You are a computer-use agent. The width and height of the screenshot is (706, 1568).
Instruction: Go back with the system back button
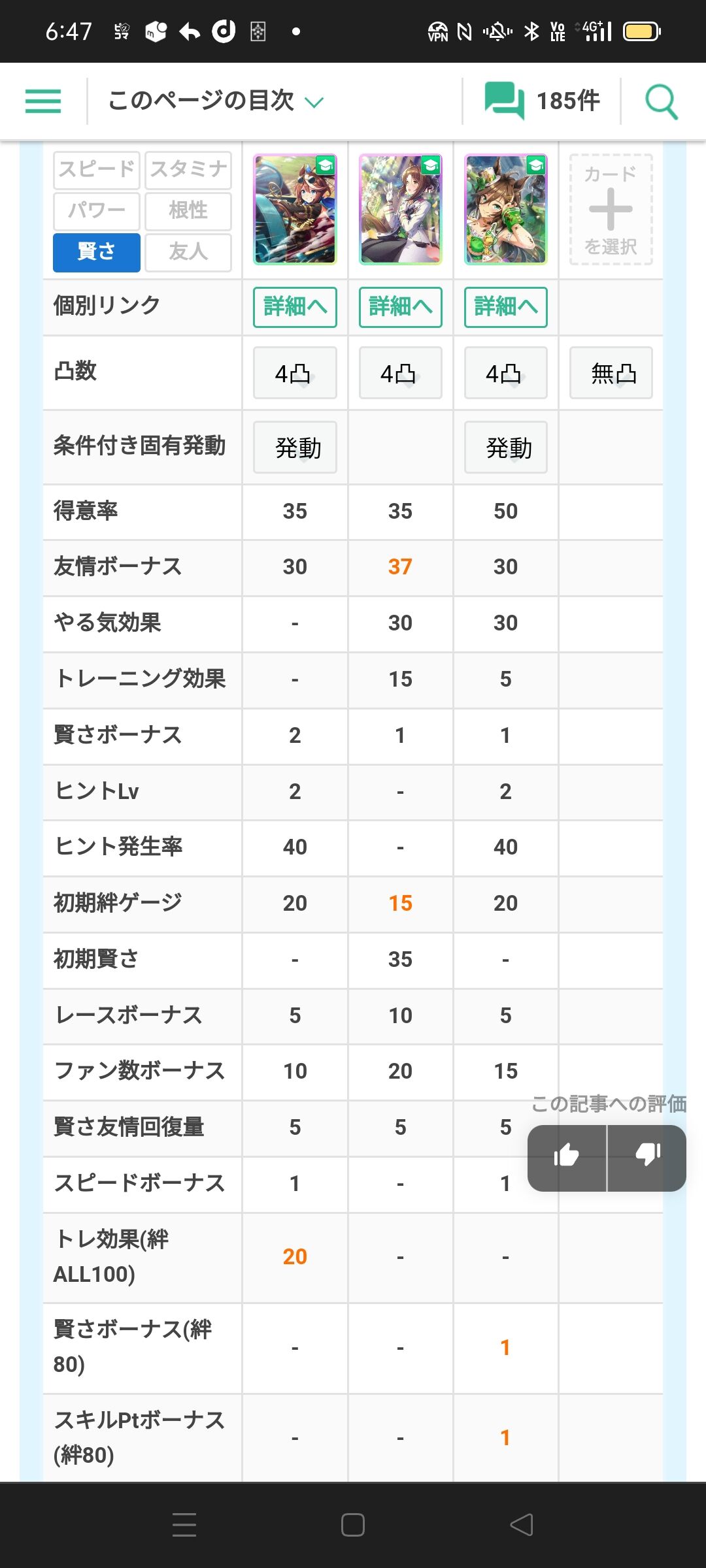pos(522,1525)
